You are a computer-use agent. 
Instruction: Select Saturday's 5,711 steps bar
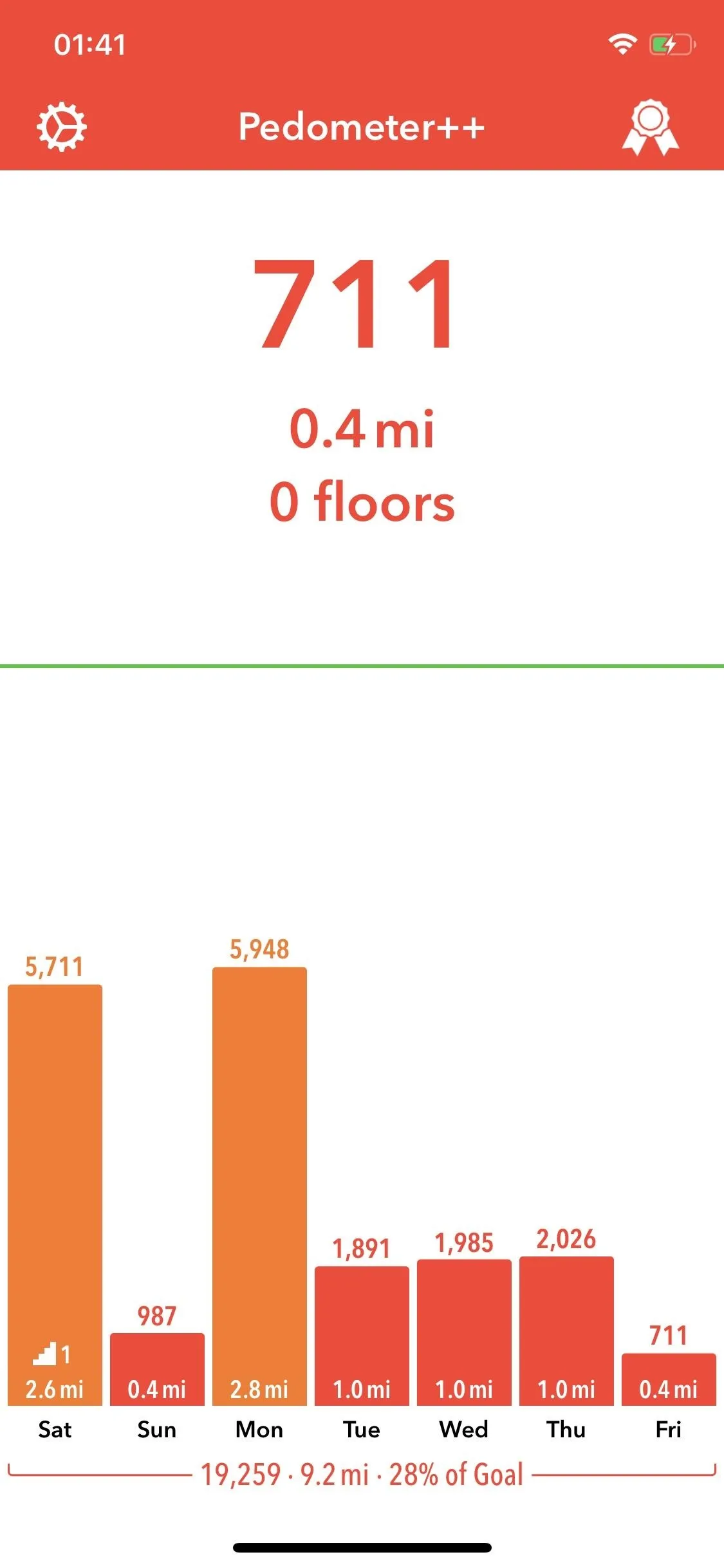coord(55,1195)
